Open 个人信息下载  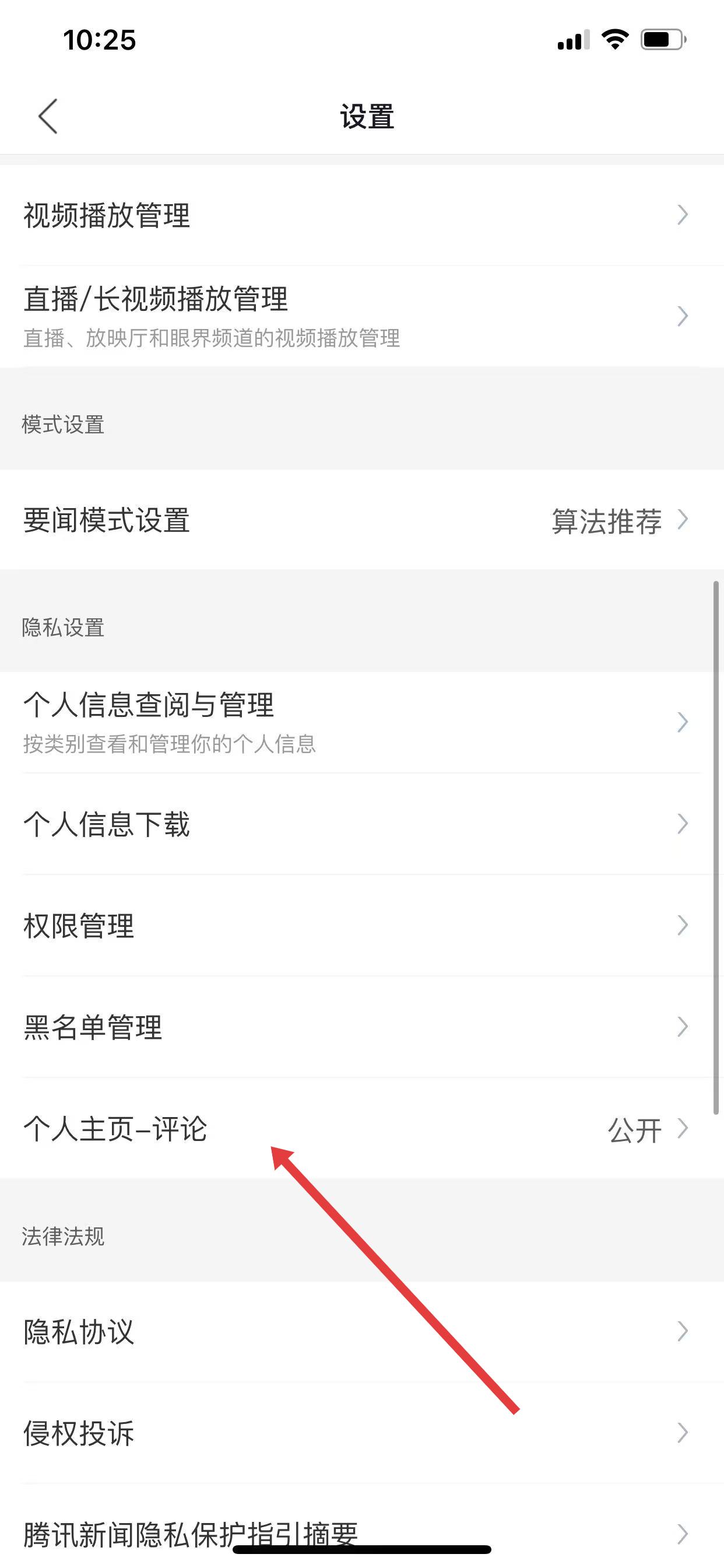click(361, 824)
